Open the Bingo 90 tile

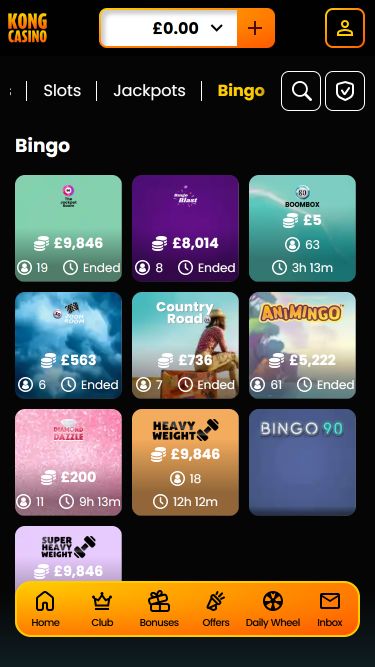pos(302,462)
